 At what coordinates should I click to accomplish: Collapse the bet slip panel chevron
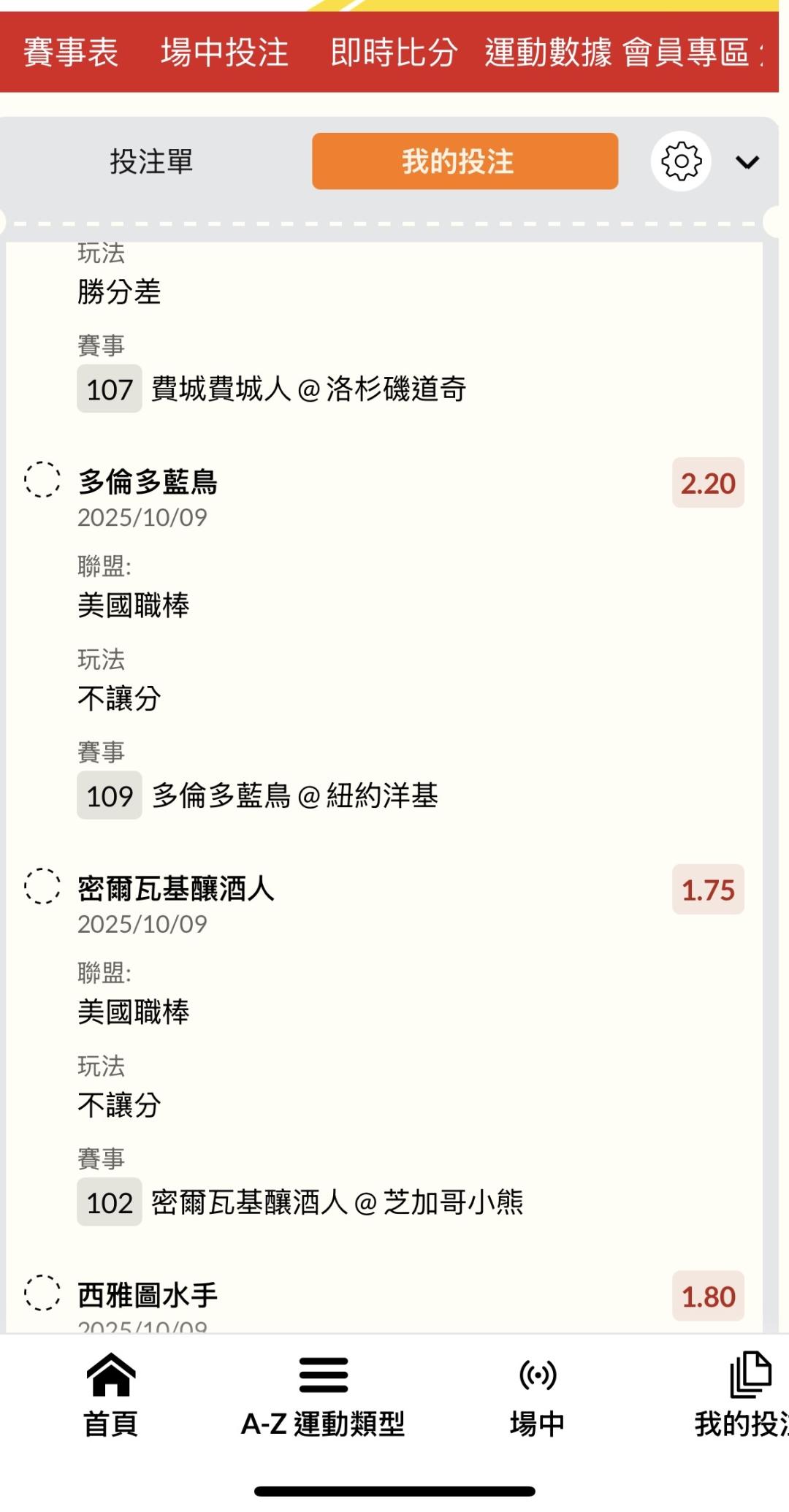click(747, 162)
